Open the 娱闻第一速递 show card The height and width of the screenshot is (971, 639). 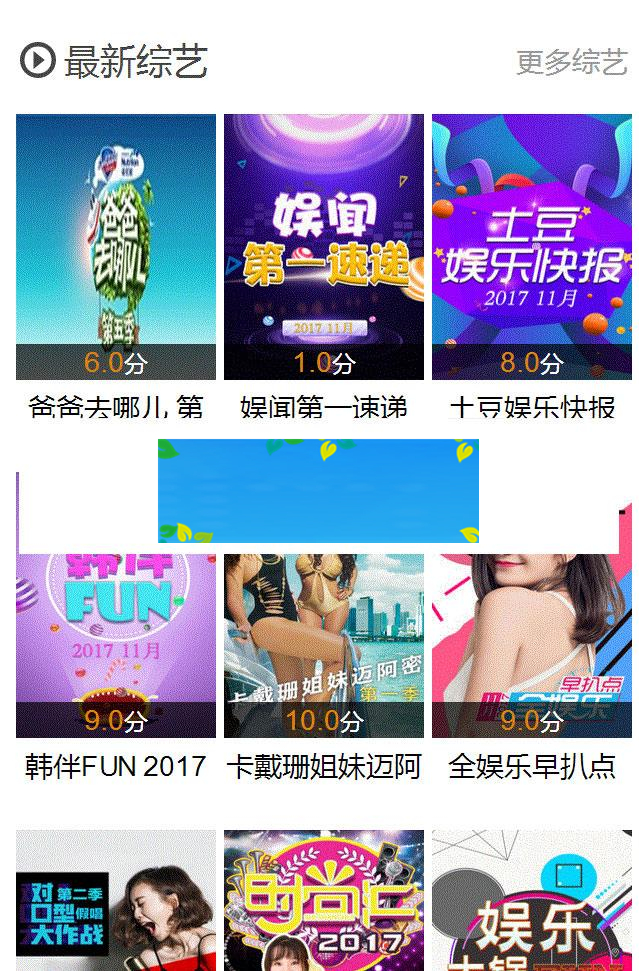click(324, 247)
